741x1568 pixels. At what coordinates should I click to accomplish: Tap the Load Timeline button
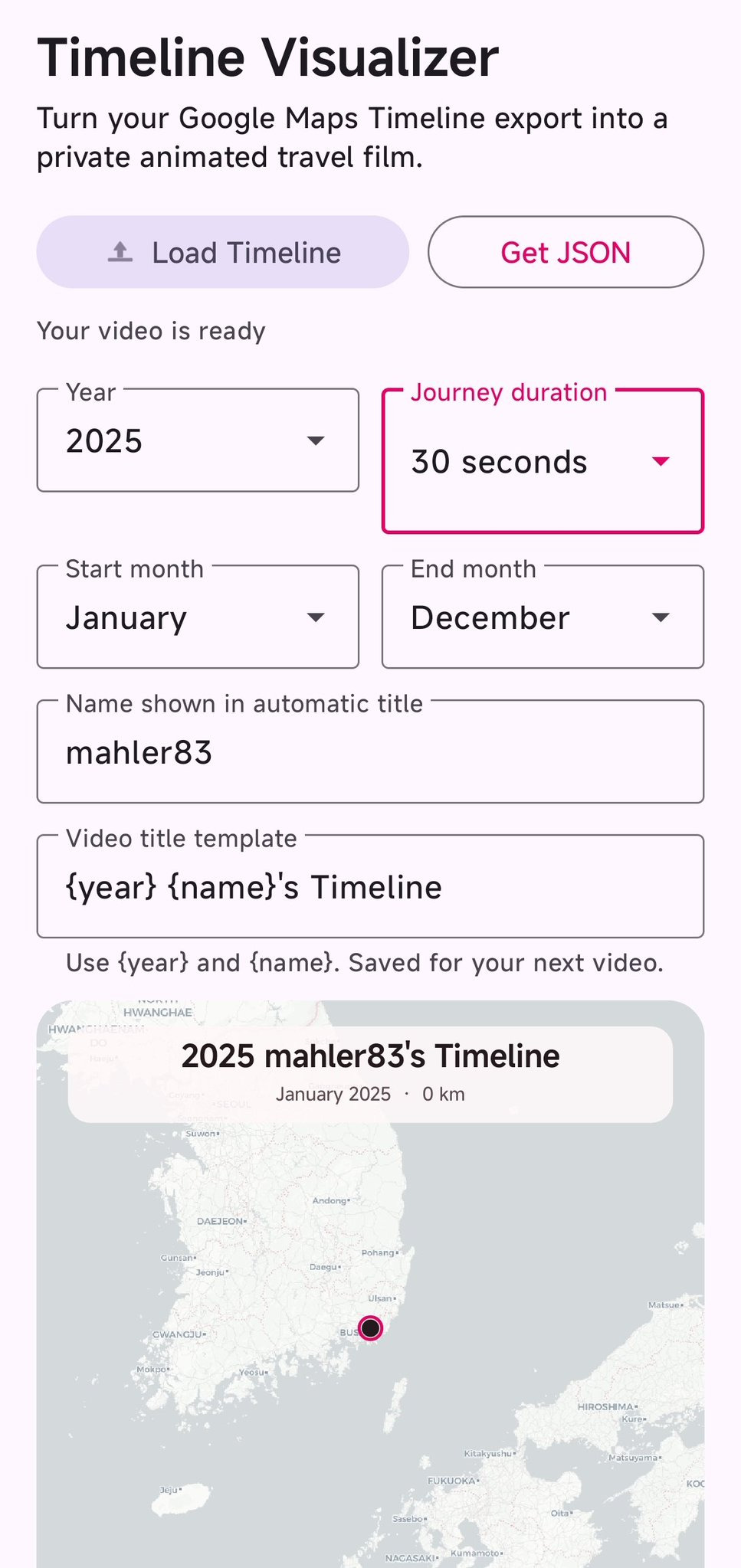click(x=222, y=252)
